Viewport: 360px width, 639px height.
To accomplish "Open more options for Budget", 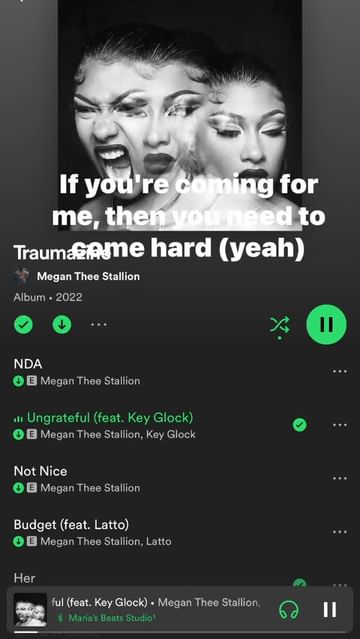I will pos(340,532).
